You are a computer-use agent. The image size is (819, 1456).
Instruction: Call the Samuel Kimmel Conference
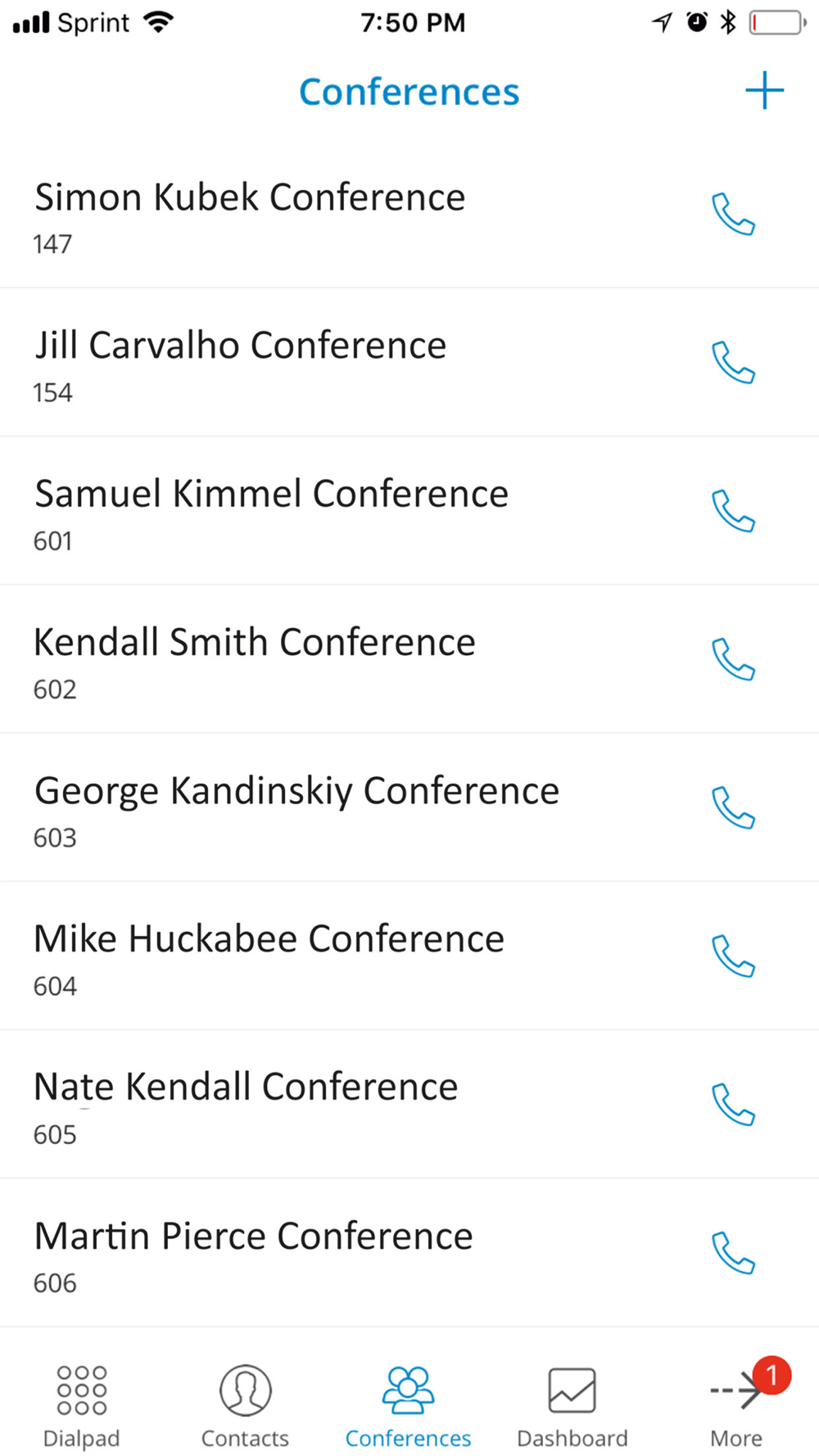(x=733, y=511)
